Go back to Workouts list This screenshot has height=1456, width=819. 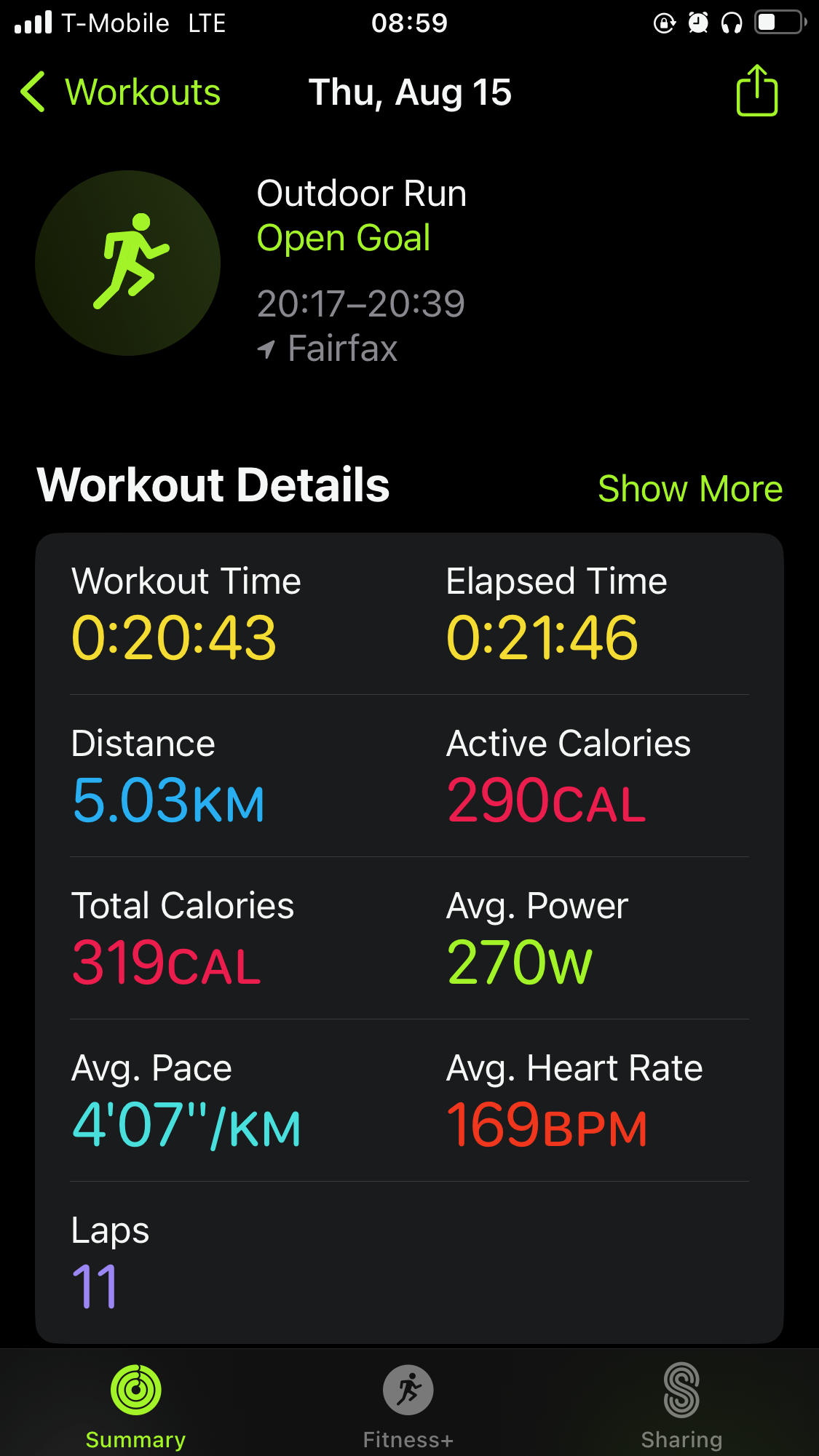120,92
